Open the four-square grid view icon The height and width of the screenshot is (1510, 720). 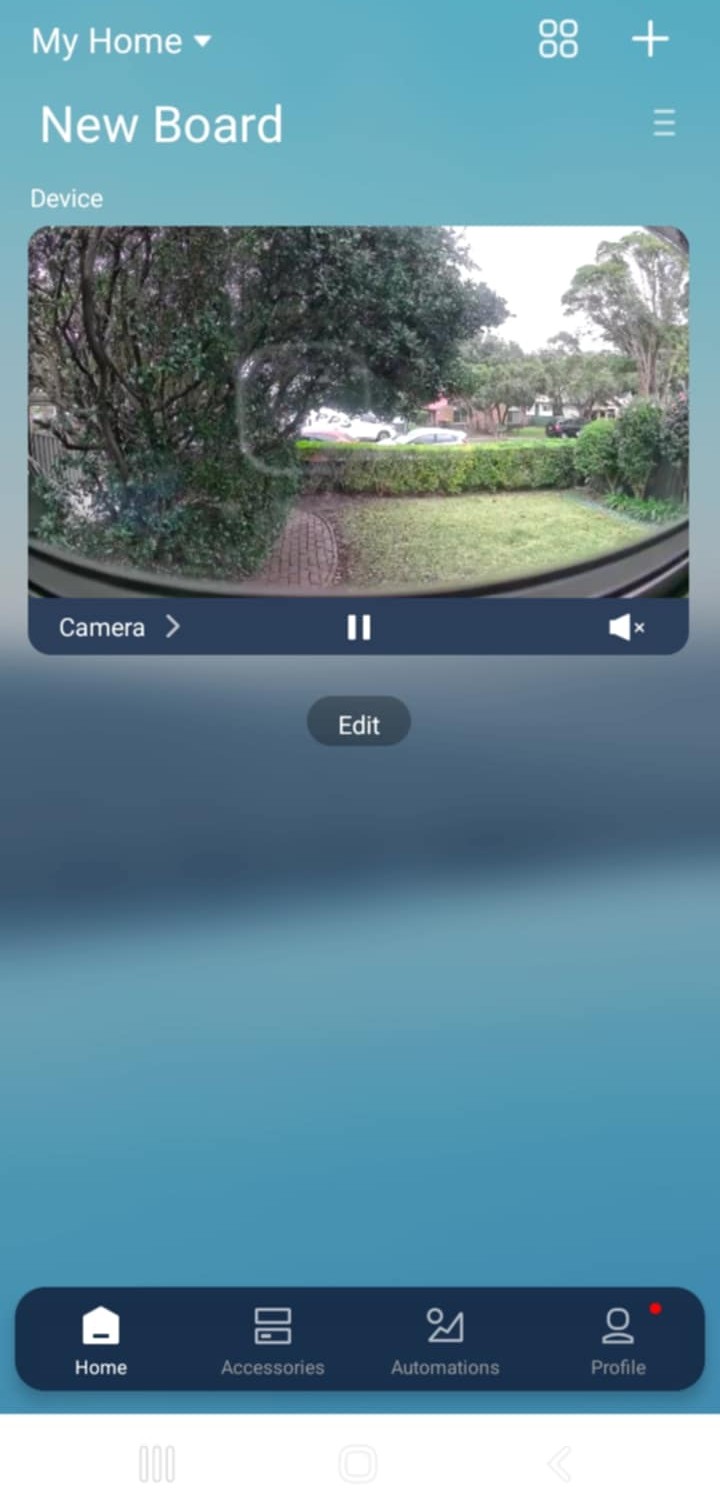coord(558,39)
